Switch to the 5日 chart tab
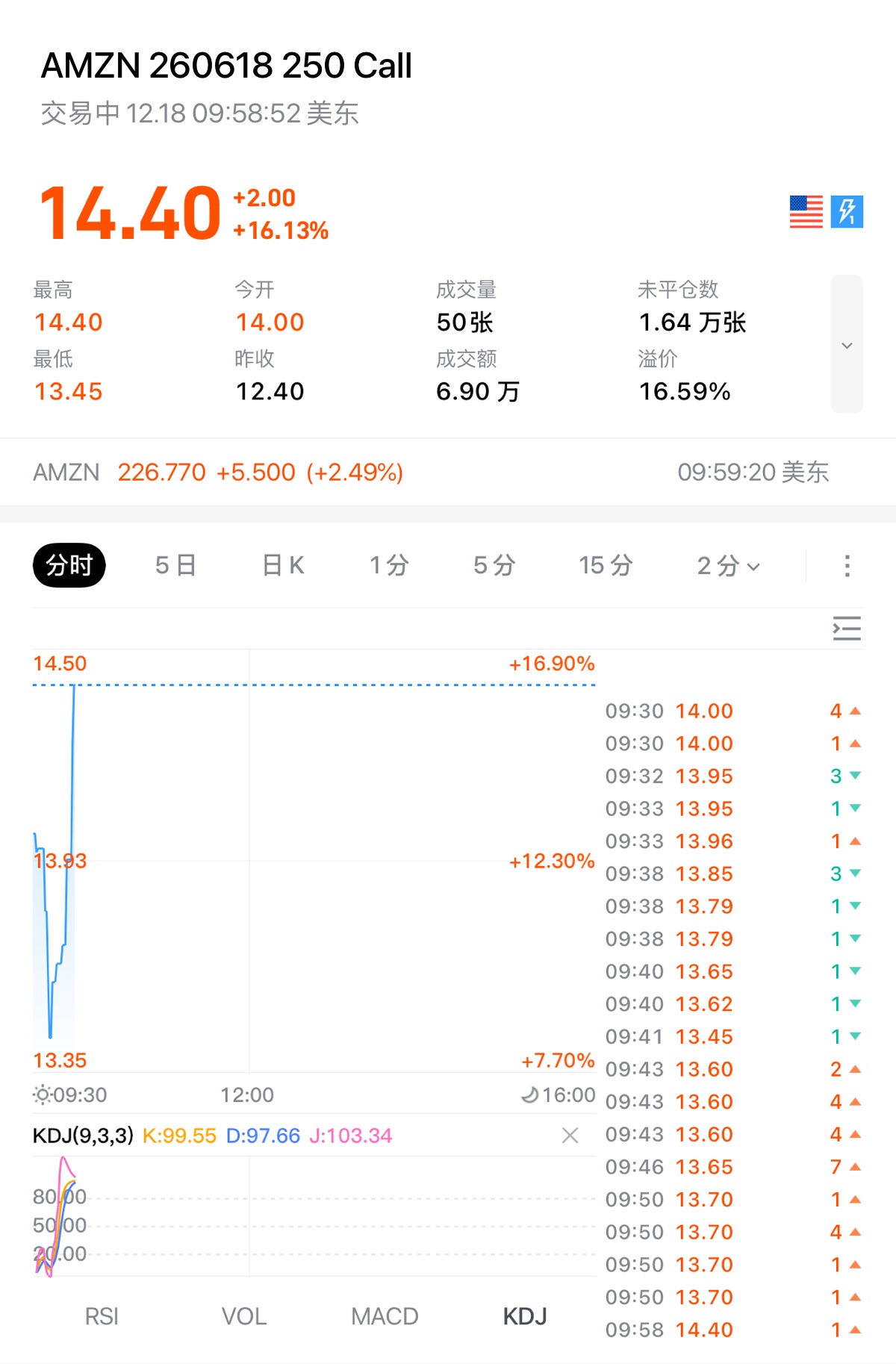The height and width of the screenshot is (1364, 896). click(175, 565)
